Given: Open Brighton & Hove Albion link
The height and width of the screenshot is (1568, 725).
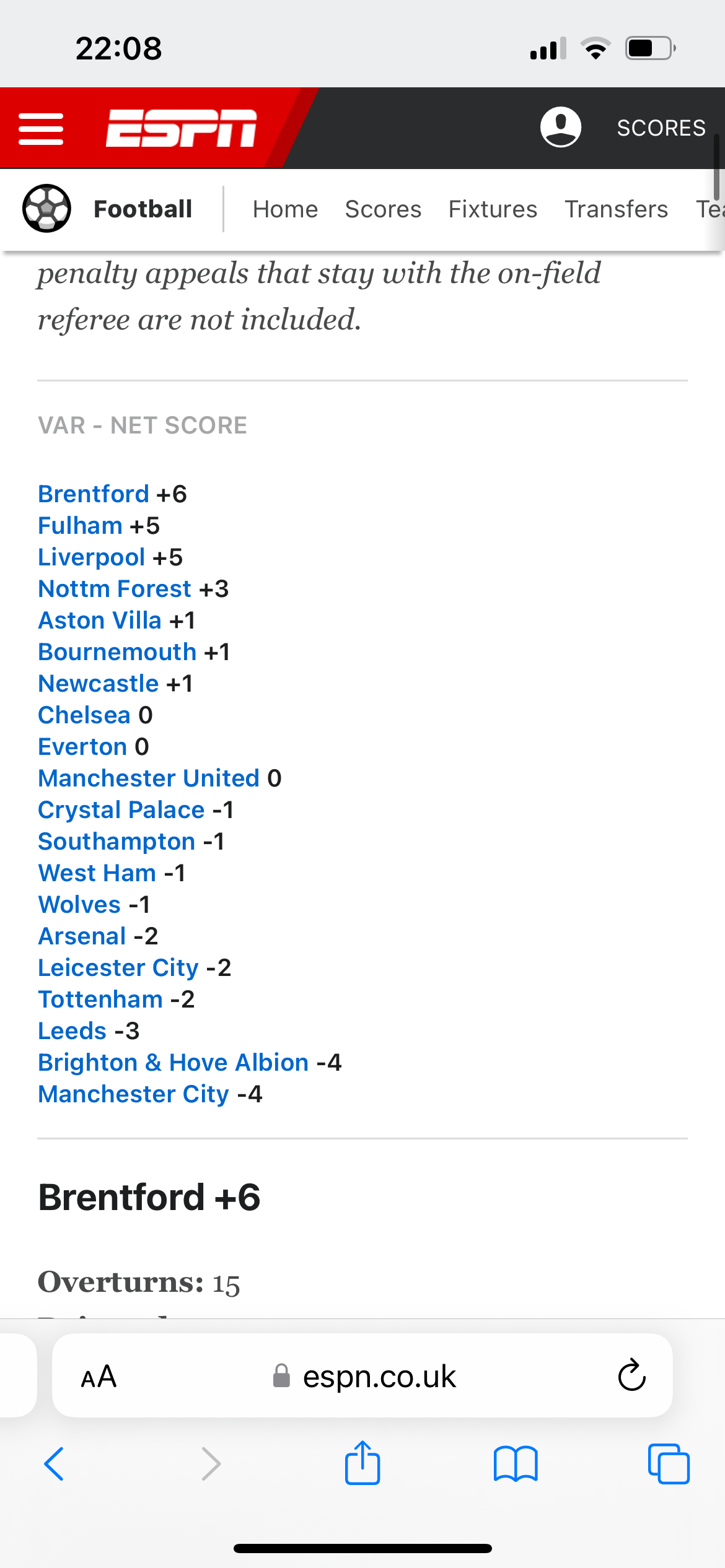Looking at the screenshot, I should 174,1063.
